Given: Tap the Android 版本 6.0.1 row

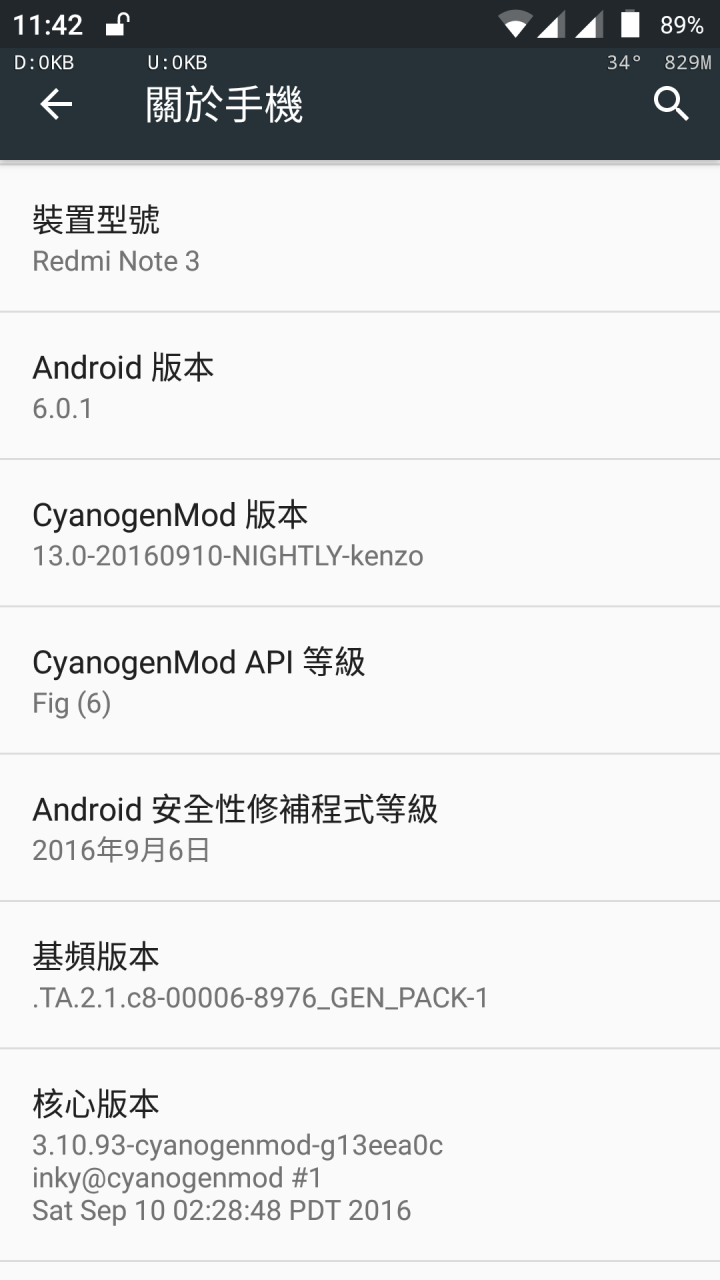Looking at the screenshot, I should (x=360, y=386).
